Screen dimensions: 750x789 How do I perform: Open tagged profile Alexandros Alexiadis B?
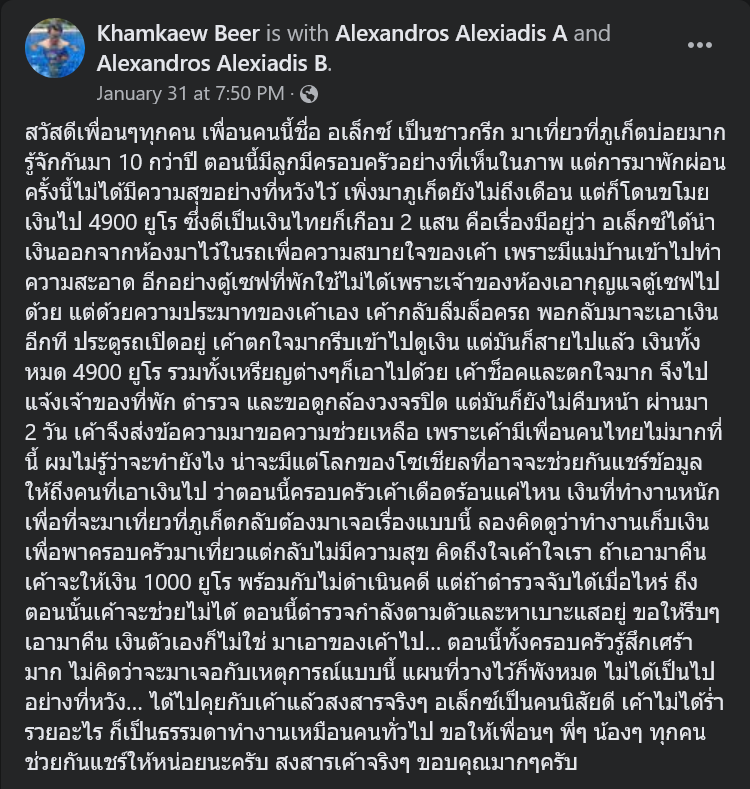point(212,63)
